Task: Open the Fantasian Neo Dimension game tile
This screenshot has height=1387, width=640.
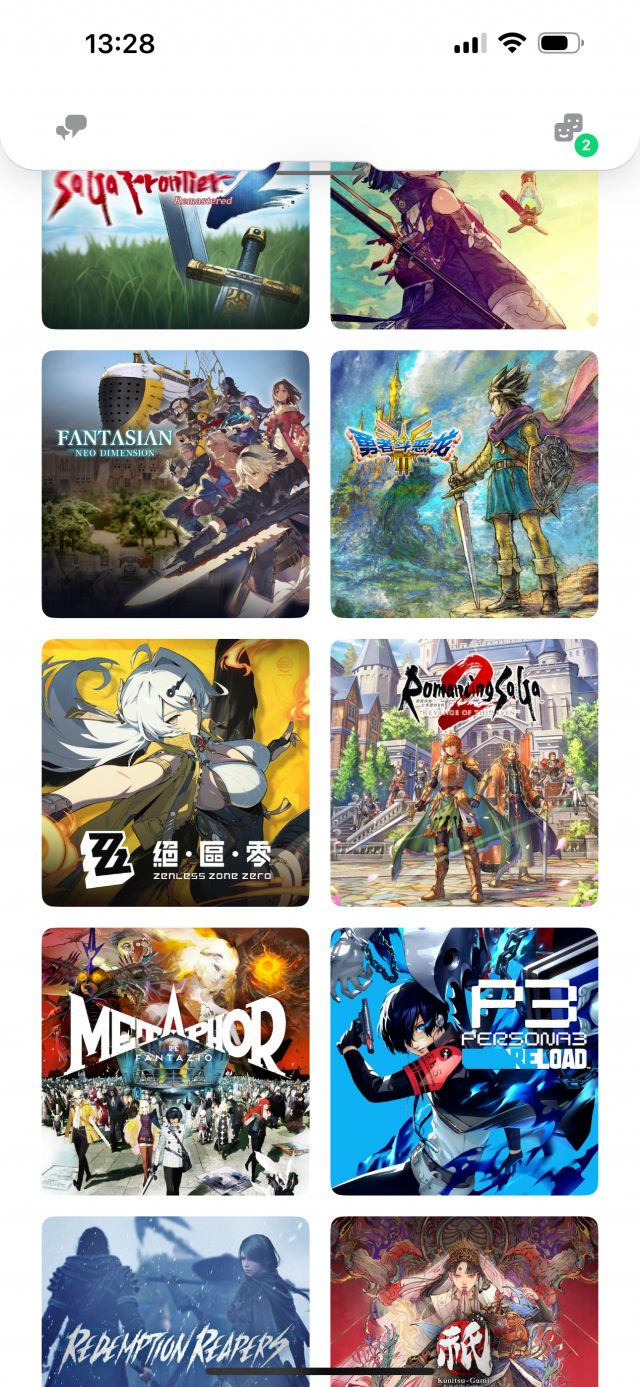Action: point(175,484)
